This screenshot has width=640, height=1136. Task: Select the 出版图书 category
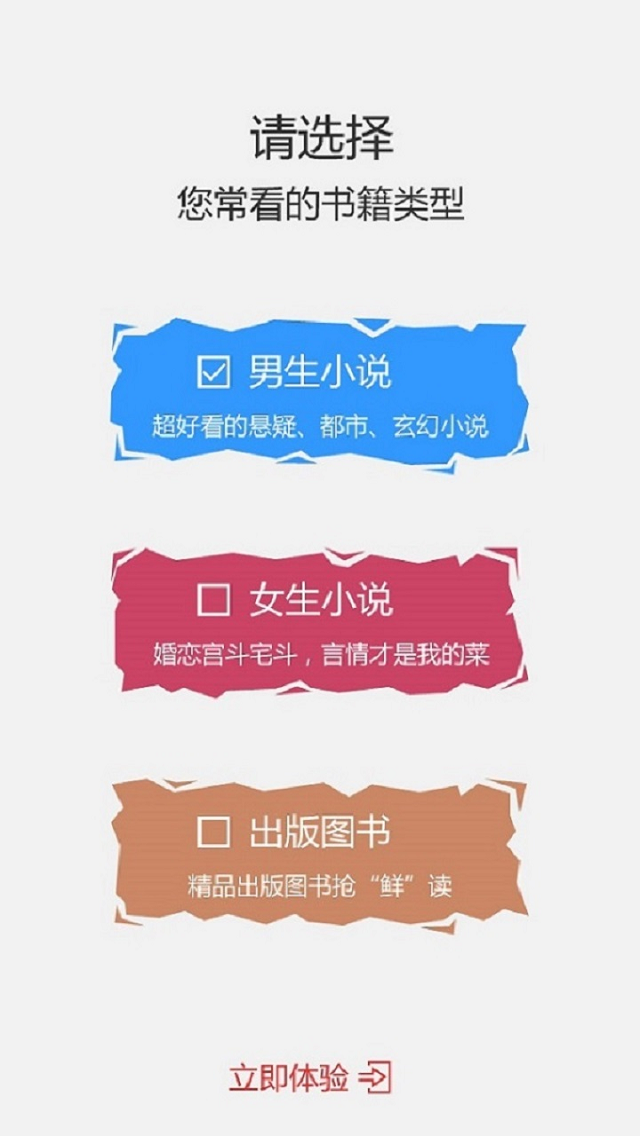(x=213, y=831)
